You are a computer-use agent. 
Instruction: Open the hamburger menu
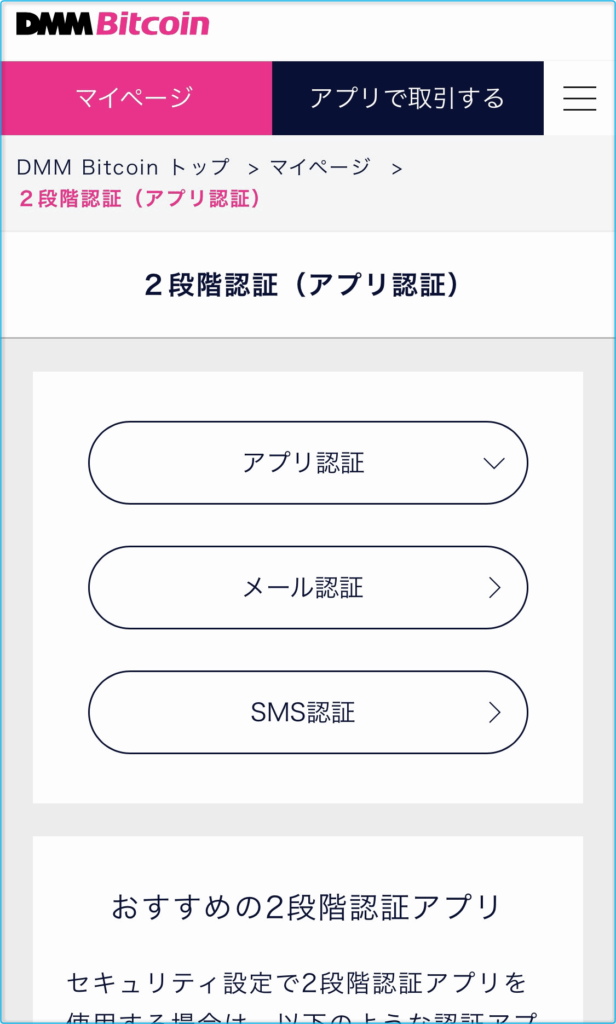point(580,98)
